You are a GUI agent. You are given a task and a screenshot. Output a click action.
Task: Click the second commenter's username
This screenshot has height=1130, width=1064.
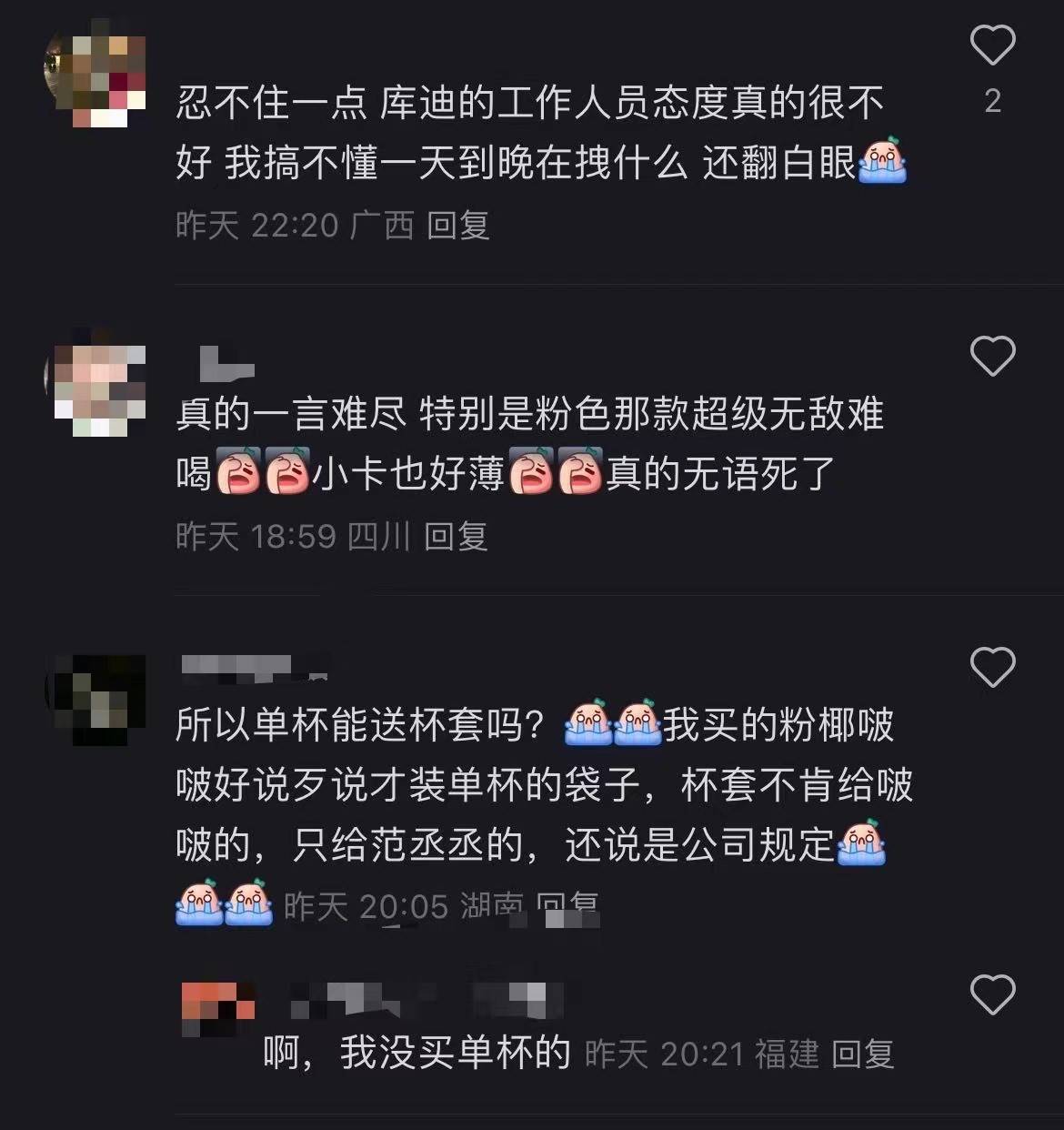pos(227,362)
